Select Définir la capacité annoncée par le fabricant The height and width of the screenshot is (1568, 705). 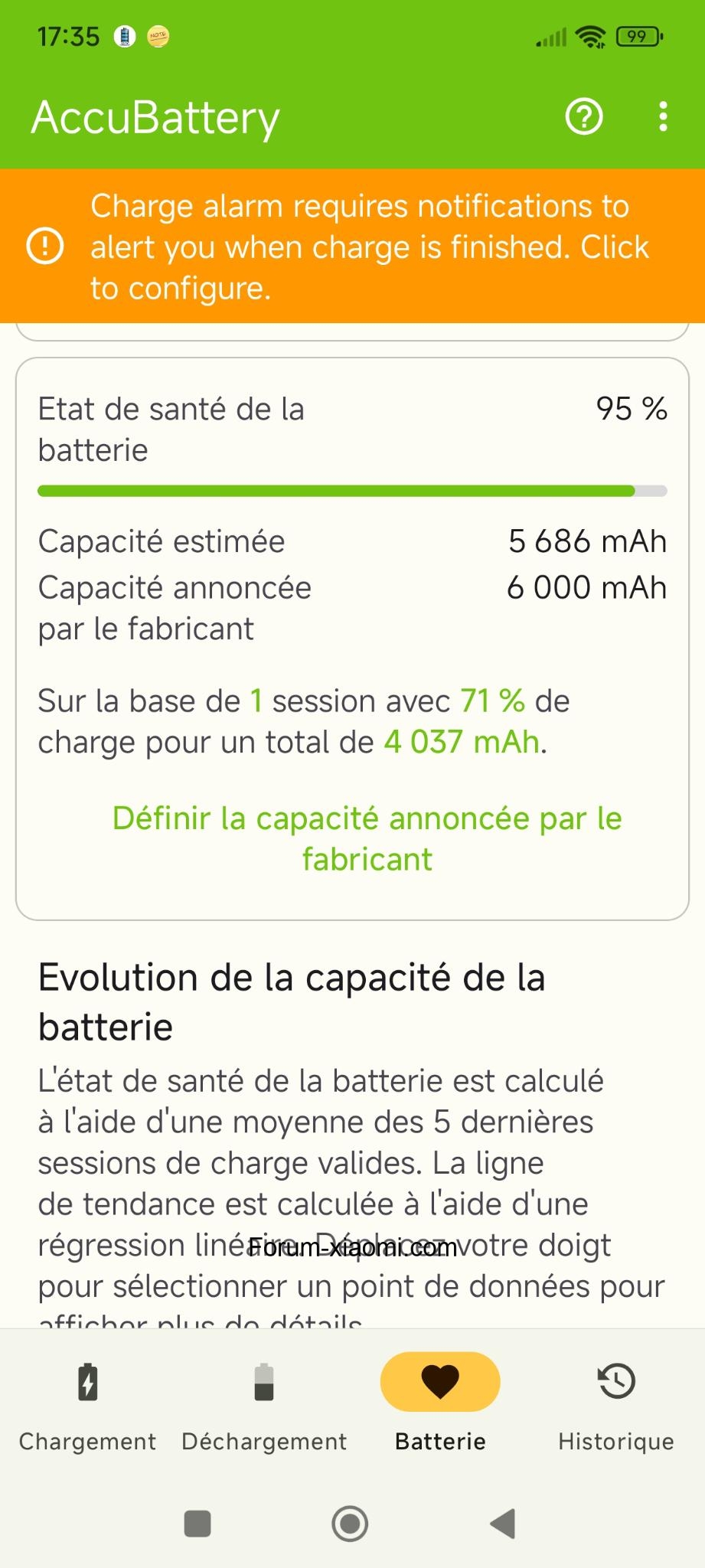pyautogui.click(x=367, y=838)
